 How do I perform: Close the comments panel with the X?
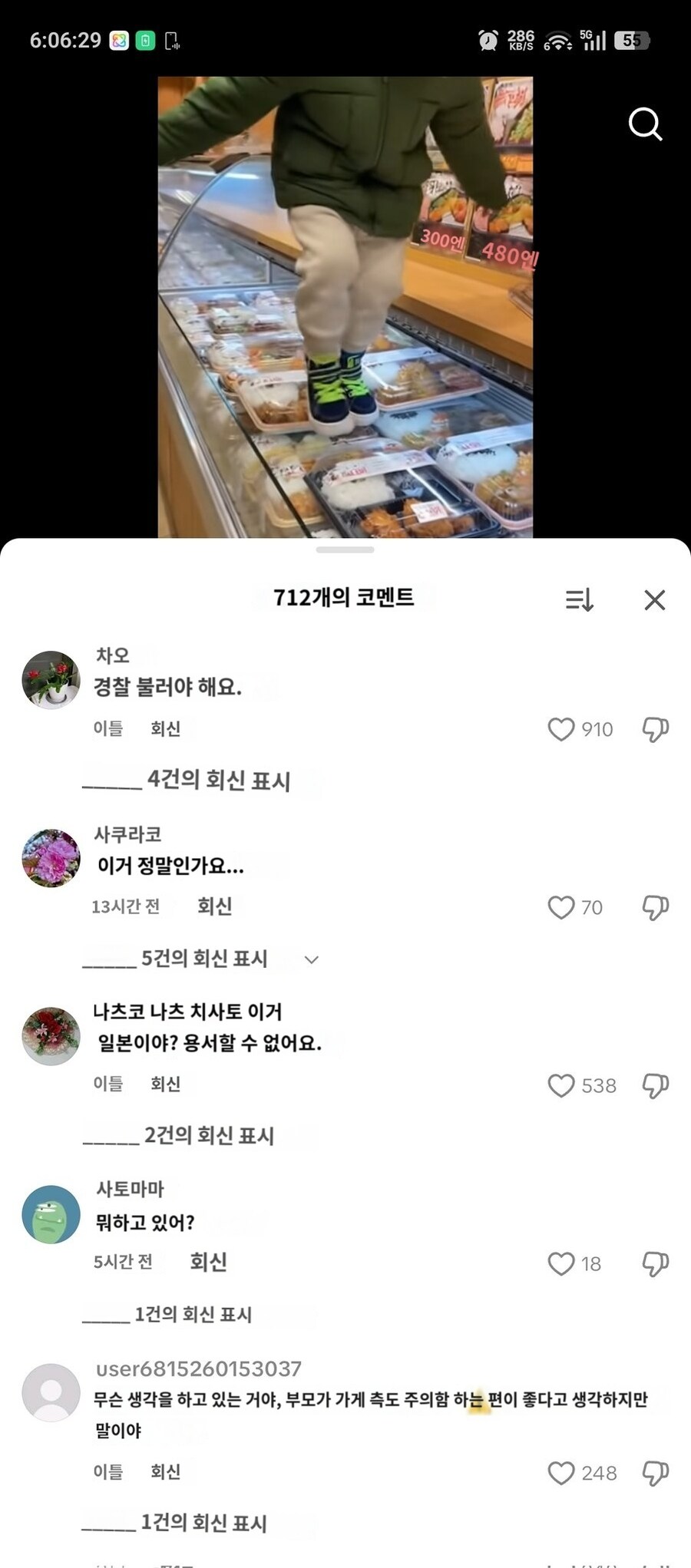[x=654, y=601]
